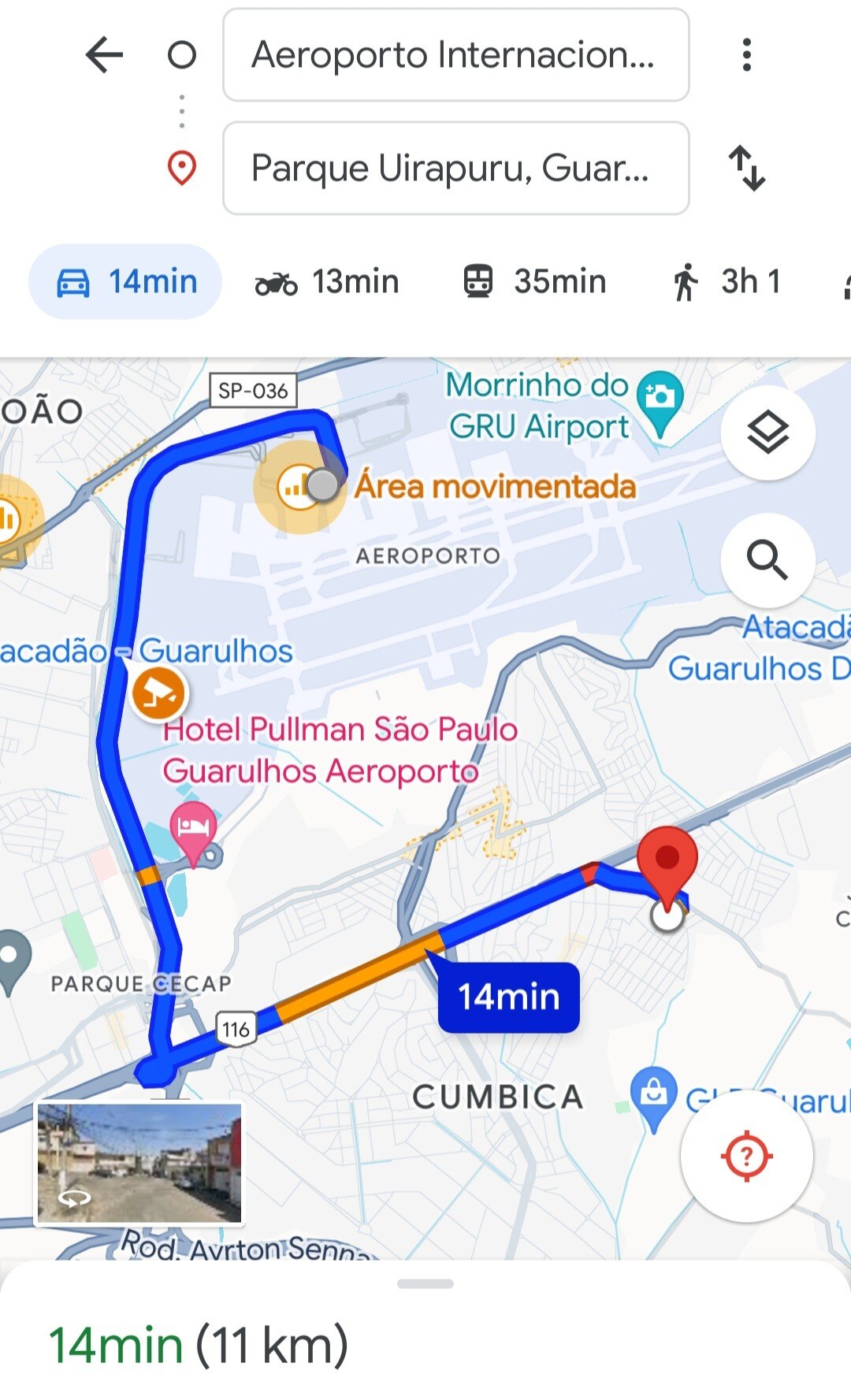
Task: Search along the route
Action: (x=768, y=560)
